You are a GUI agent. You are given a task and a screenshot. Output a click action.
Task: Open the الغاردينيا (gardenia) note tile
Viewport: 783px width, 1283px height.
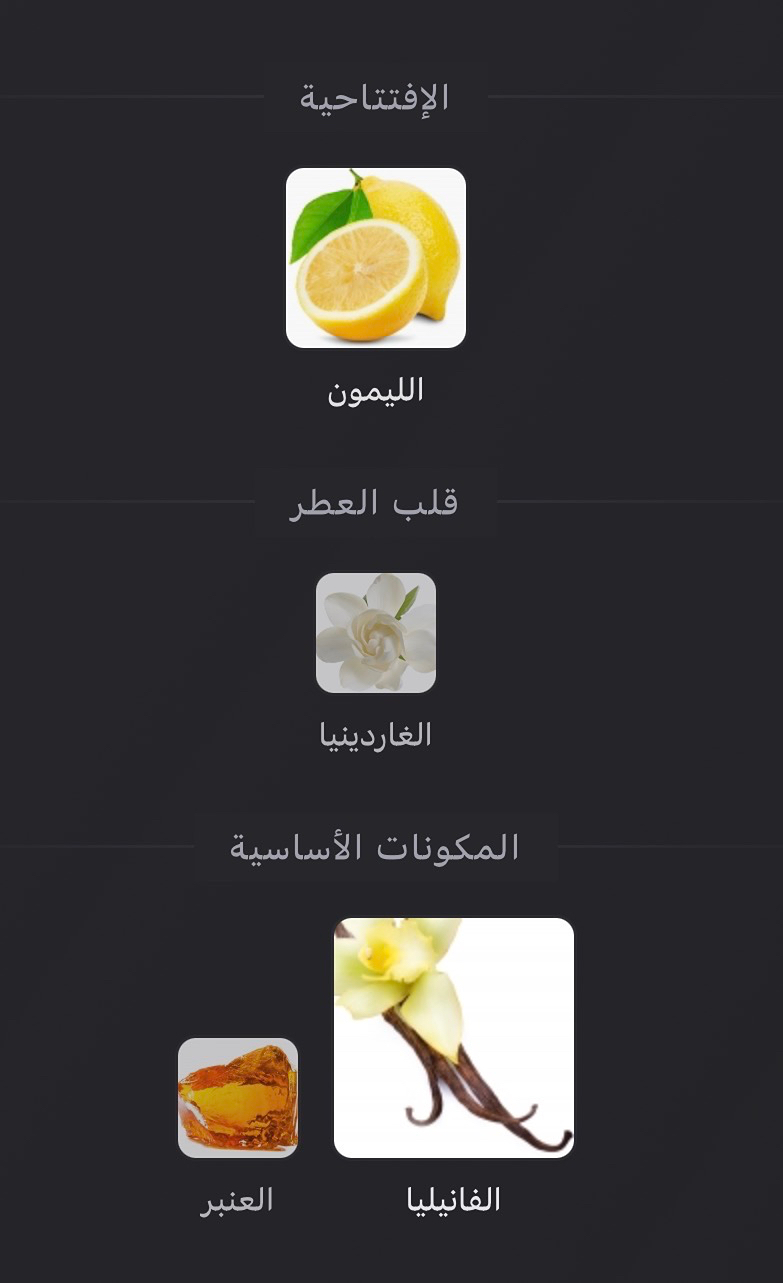pos(376,633)
